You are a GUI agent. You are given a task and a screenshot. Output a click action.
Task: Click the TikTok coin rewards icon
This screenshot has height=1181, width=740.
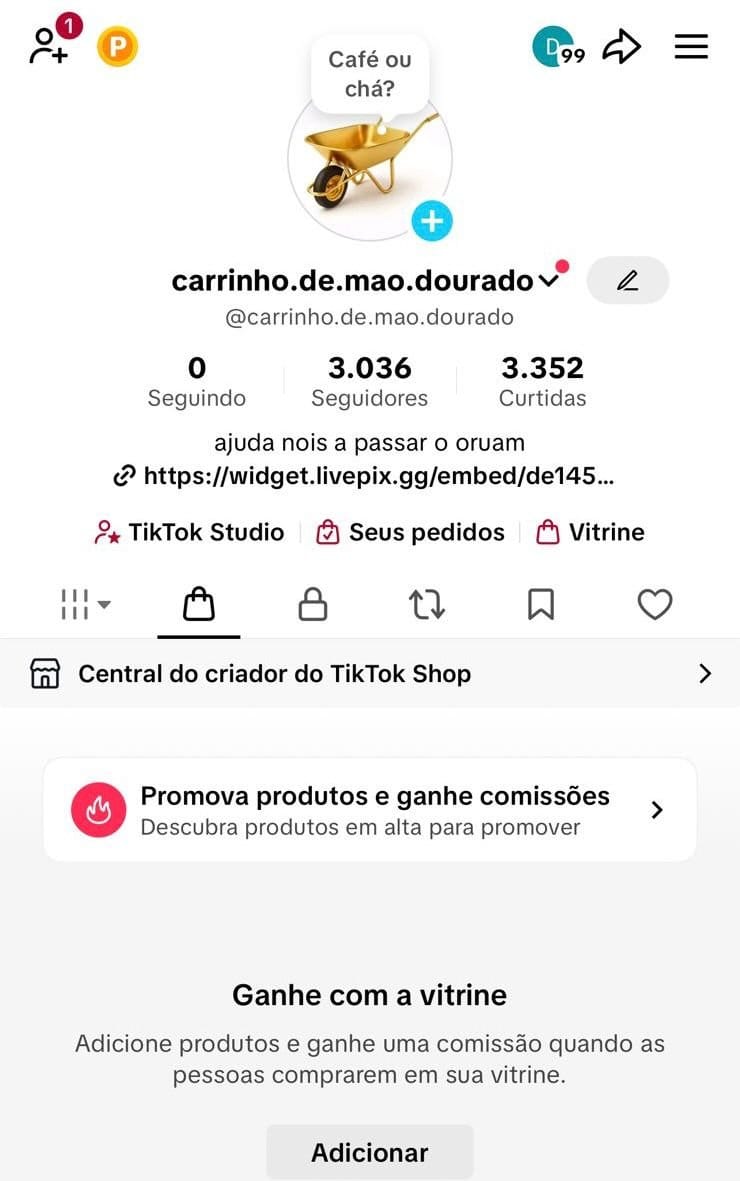click(116, 46)
